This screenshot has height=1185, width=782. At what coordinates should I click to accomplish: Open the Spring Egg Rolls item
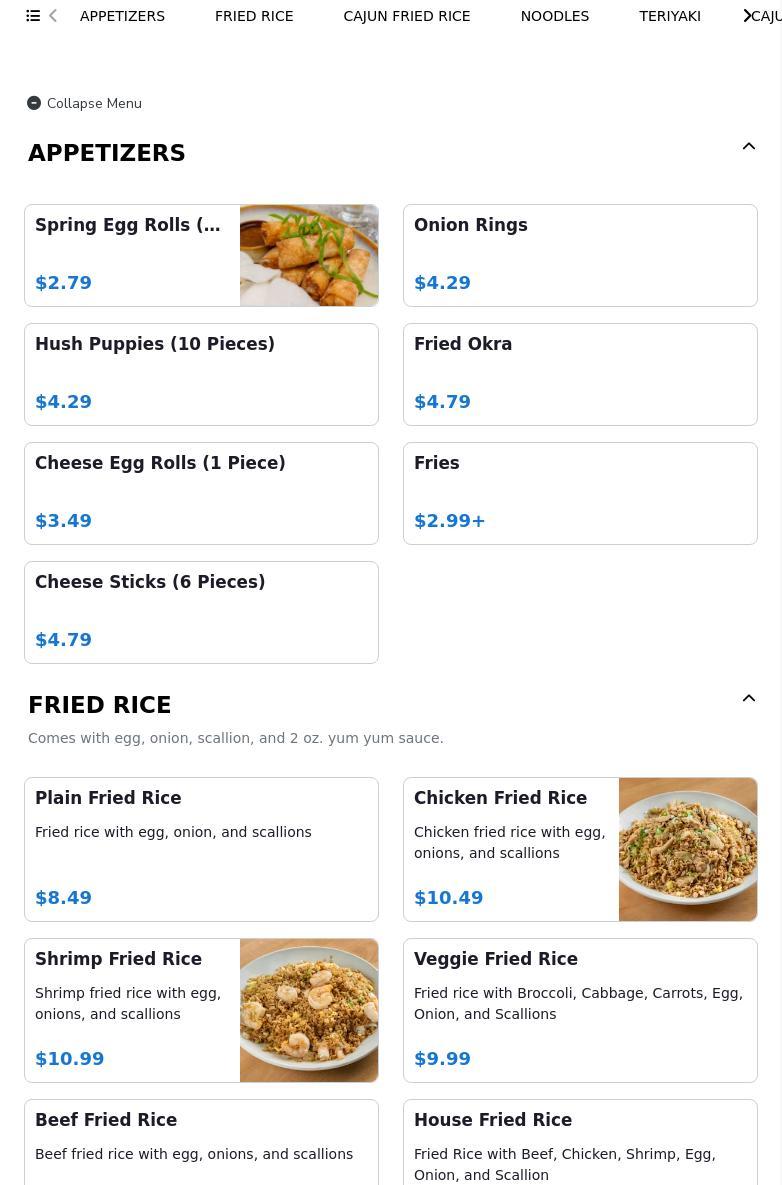click(201, 255)
